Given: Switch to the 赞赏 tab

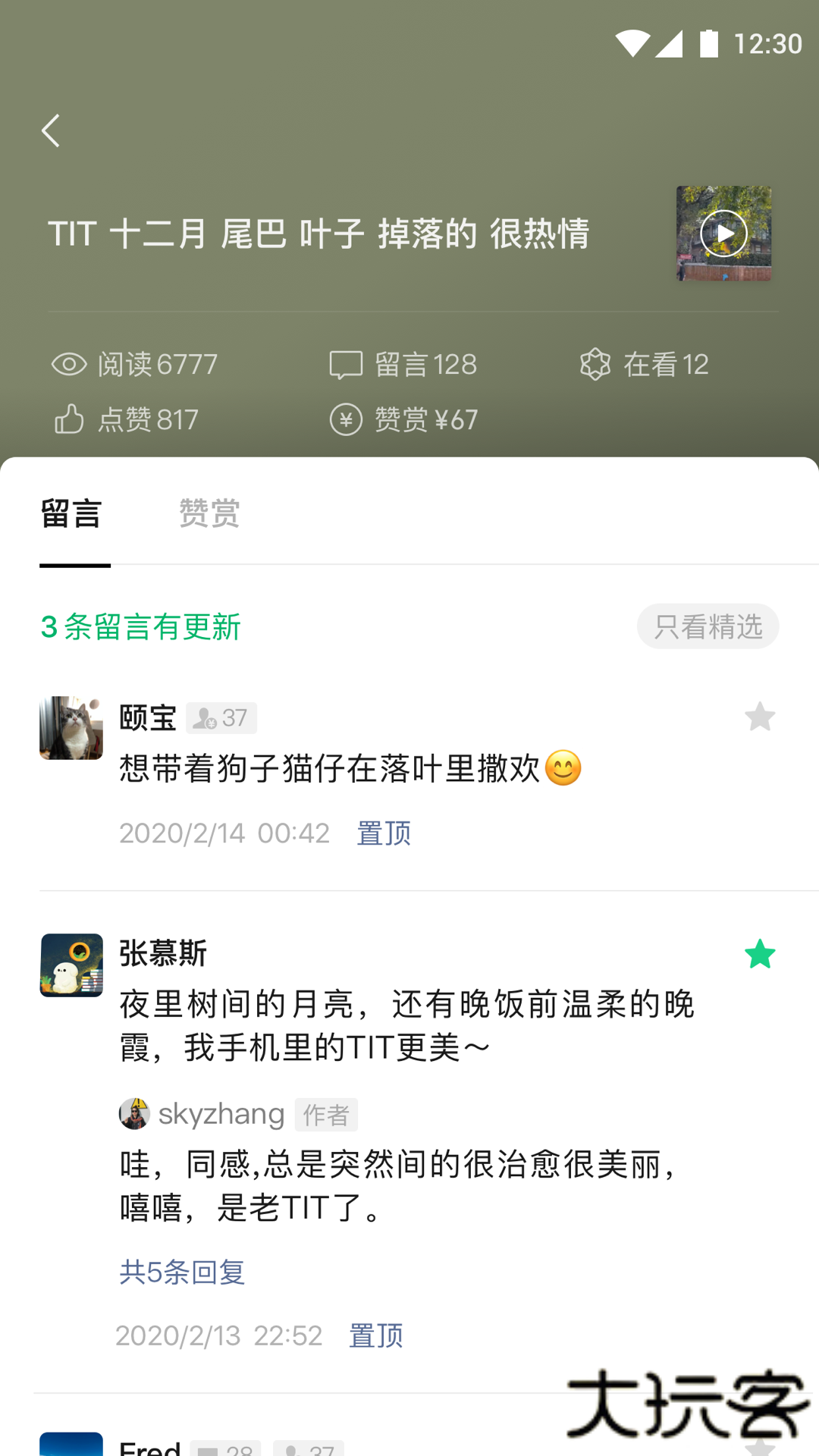Looking at the screenshot, I should (x=208, y=513).
